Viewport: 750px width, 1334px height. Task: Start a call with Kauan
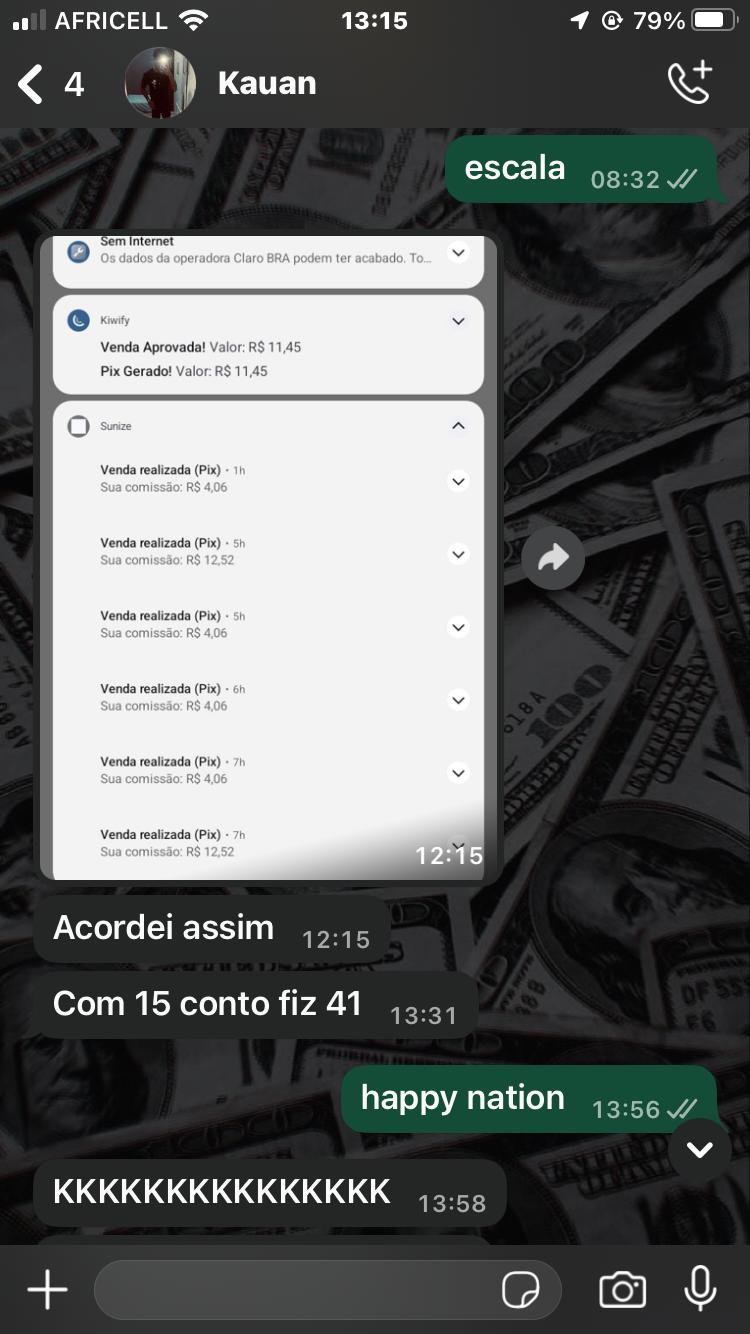(689, 83)
